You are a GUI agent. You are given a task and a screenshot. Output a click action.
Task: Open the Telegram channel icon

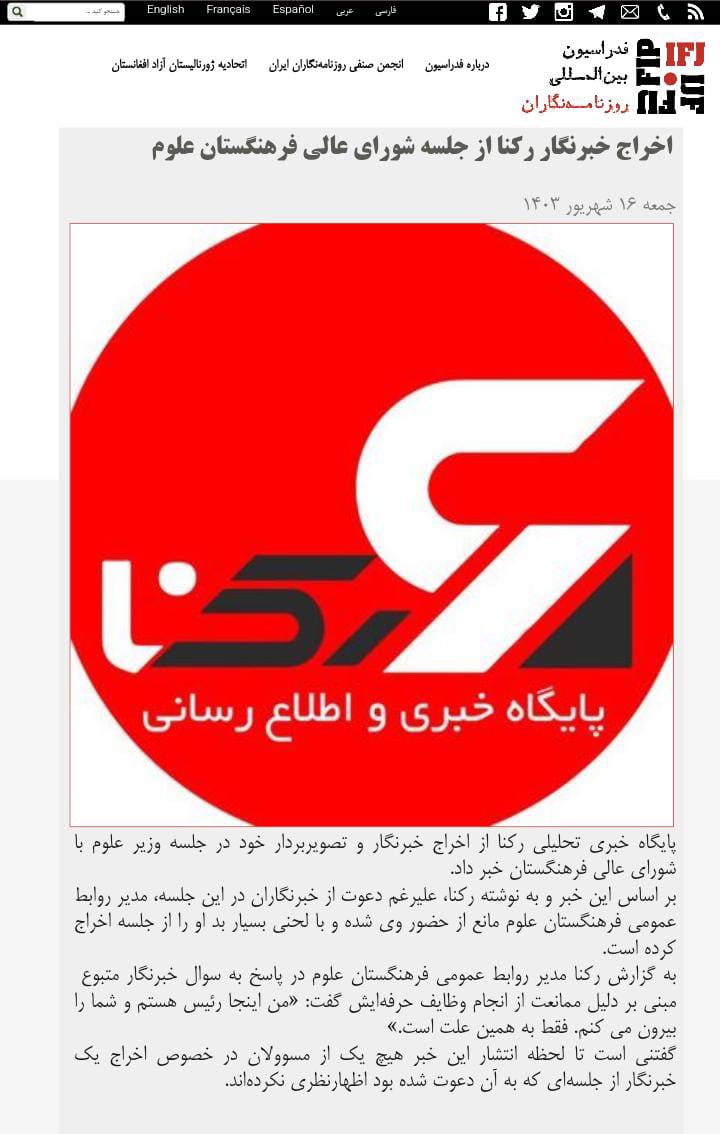(x=597, y=12)
